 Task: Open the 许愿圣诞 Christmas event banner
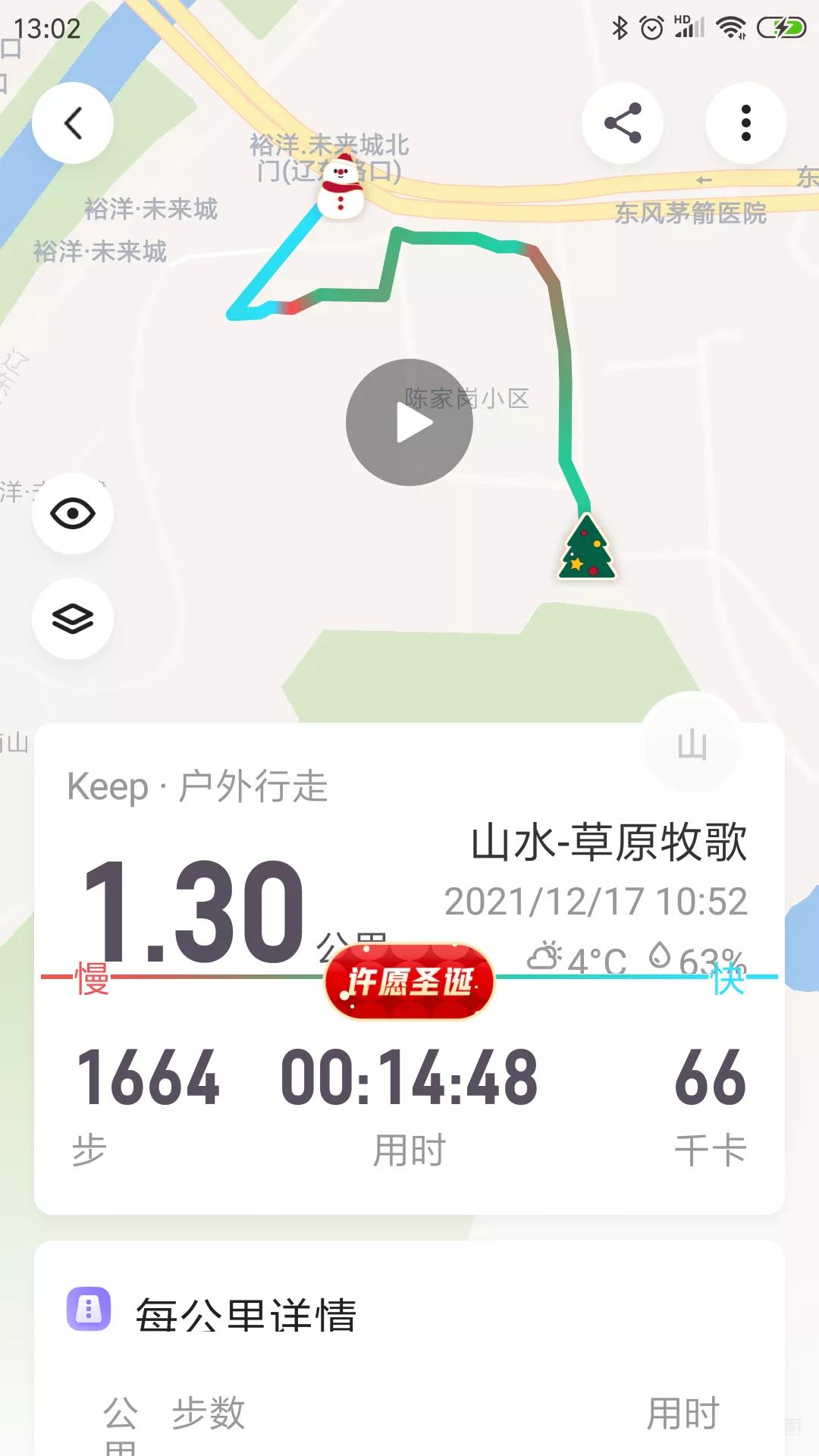coord(409,981)
